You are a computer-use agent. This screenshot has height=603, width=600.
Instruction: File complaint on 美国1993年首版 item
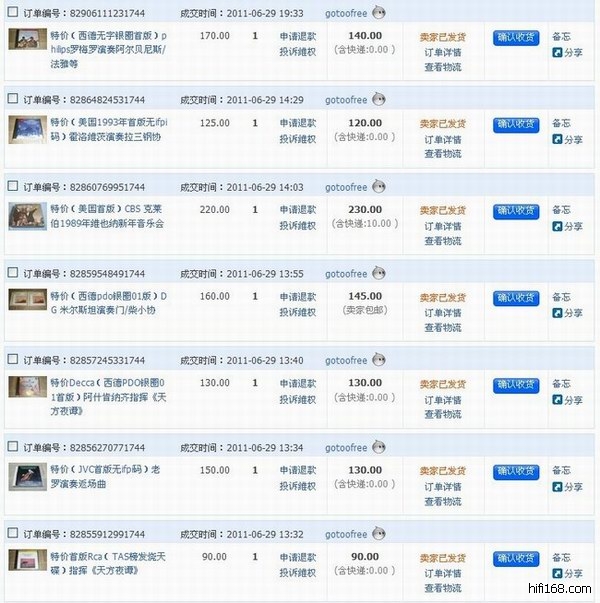tap(297, 139)
